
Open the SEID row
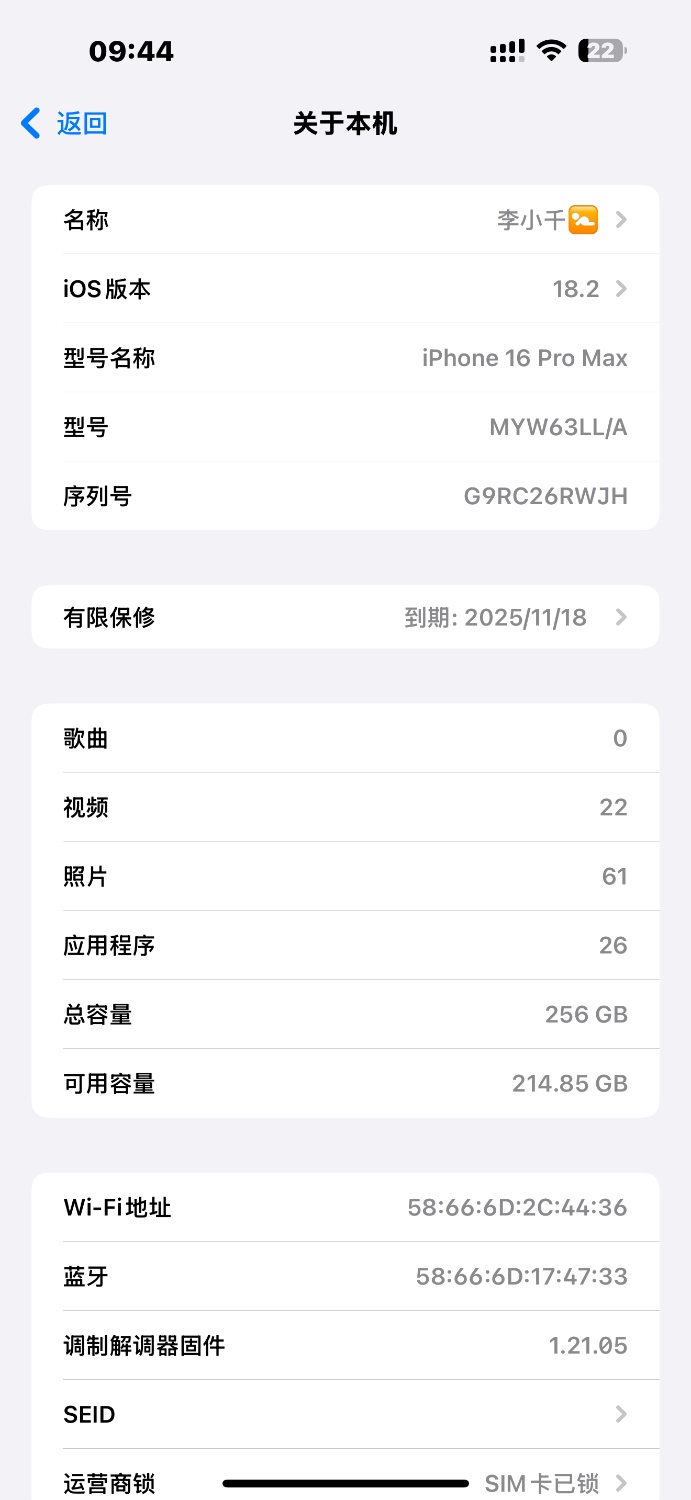tap(345, 1414)
